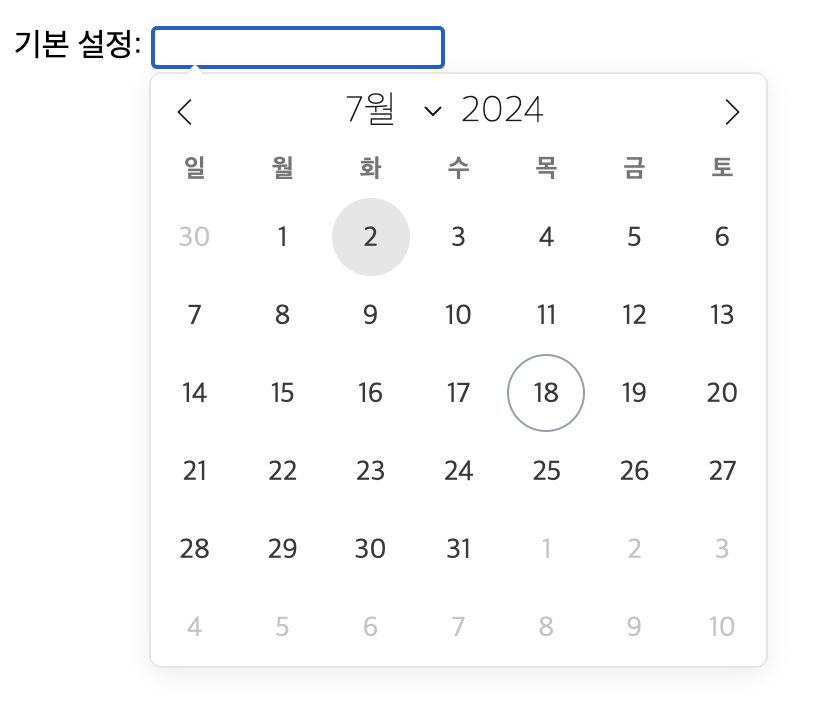Tap the 2024 year field

point(502,110)
